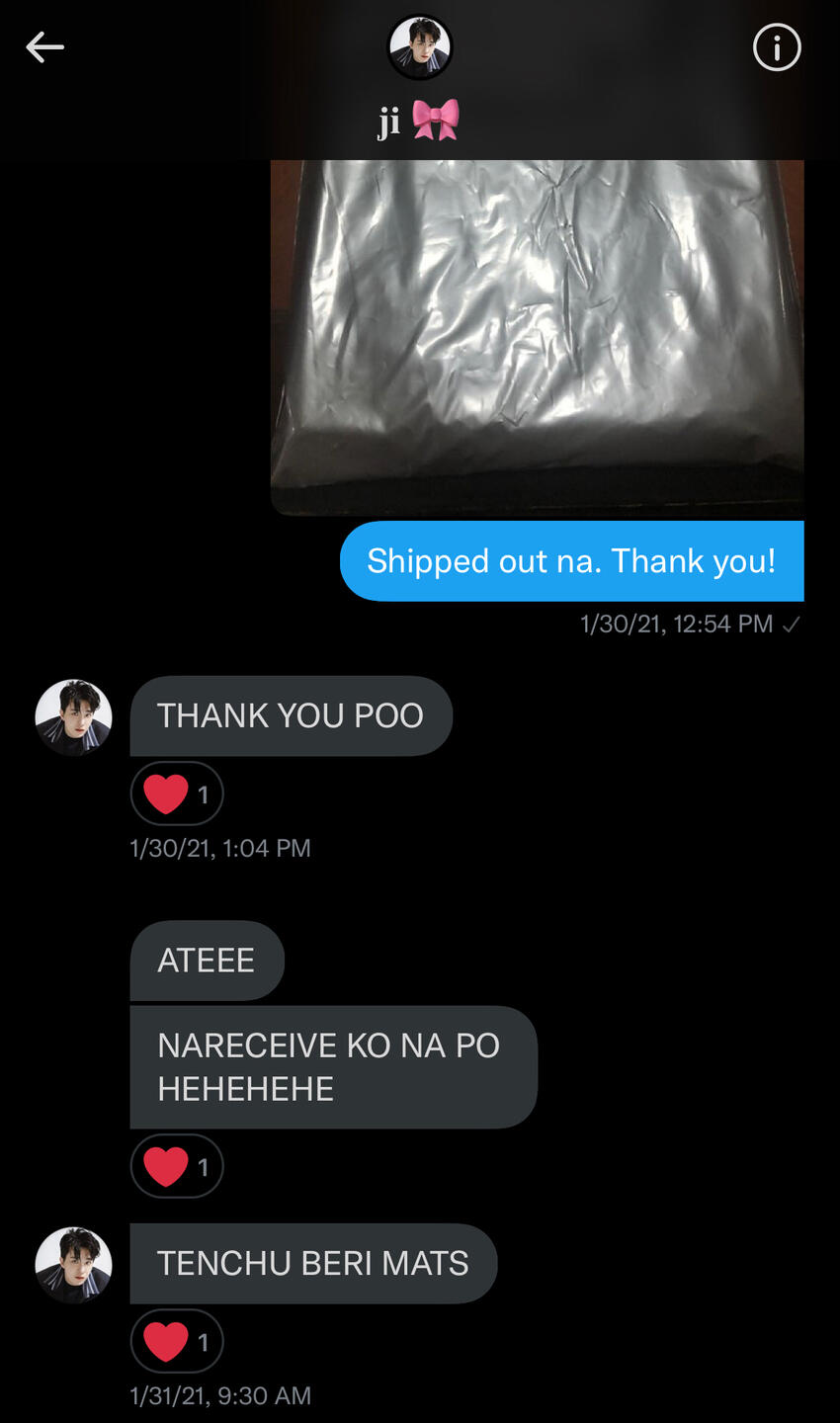The height and width of the screenshot is (1423, 840).
Task: Tap the heart reaction under NARECEIVE KO NA PO
Action: [x=177, y=1166]
